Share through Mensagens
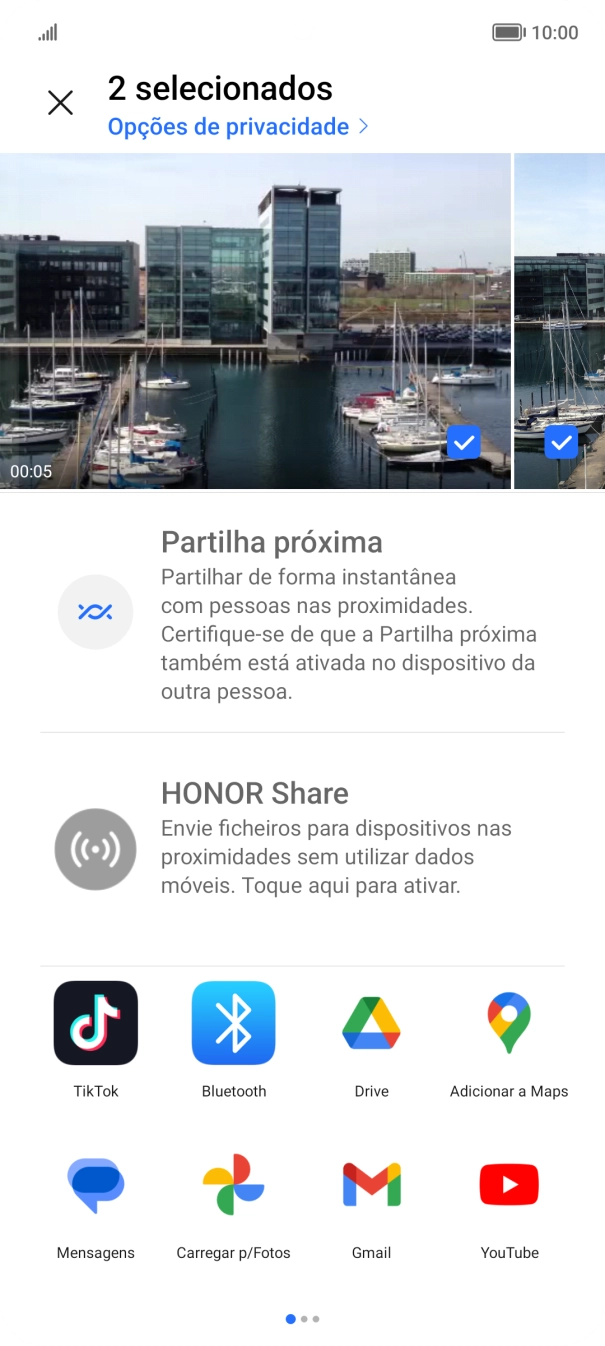This screenshot has width=605, height=1346. [96, 1186]
